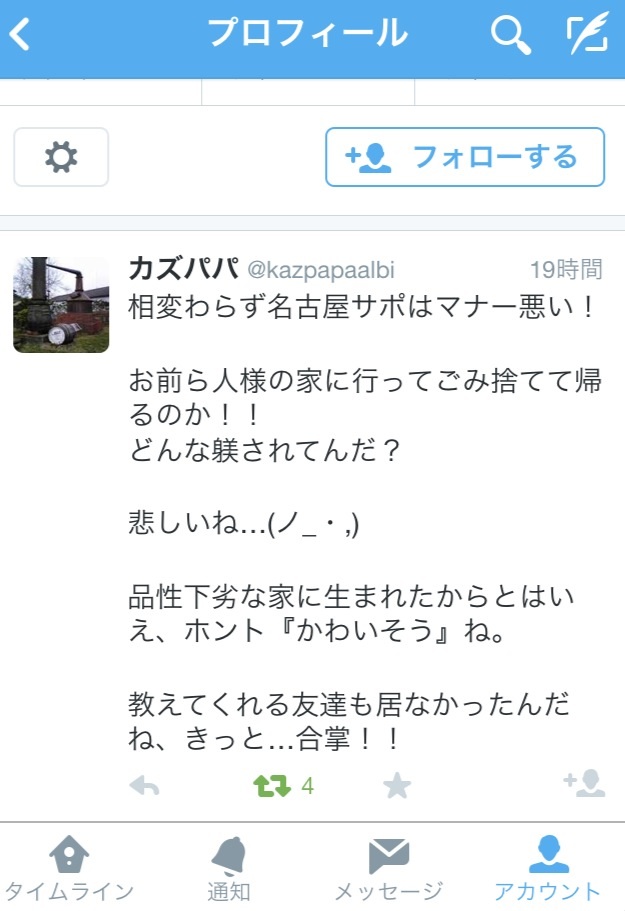Viewport: 625px width, 911px height.
Task: Switch to the タイムライン tab
Action: pos(68,868)
